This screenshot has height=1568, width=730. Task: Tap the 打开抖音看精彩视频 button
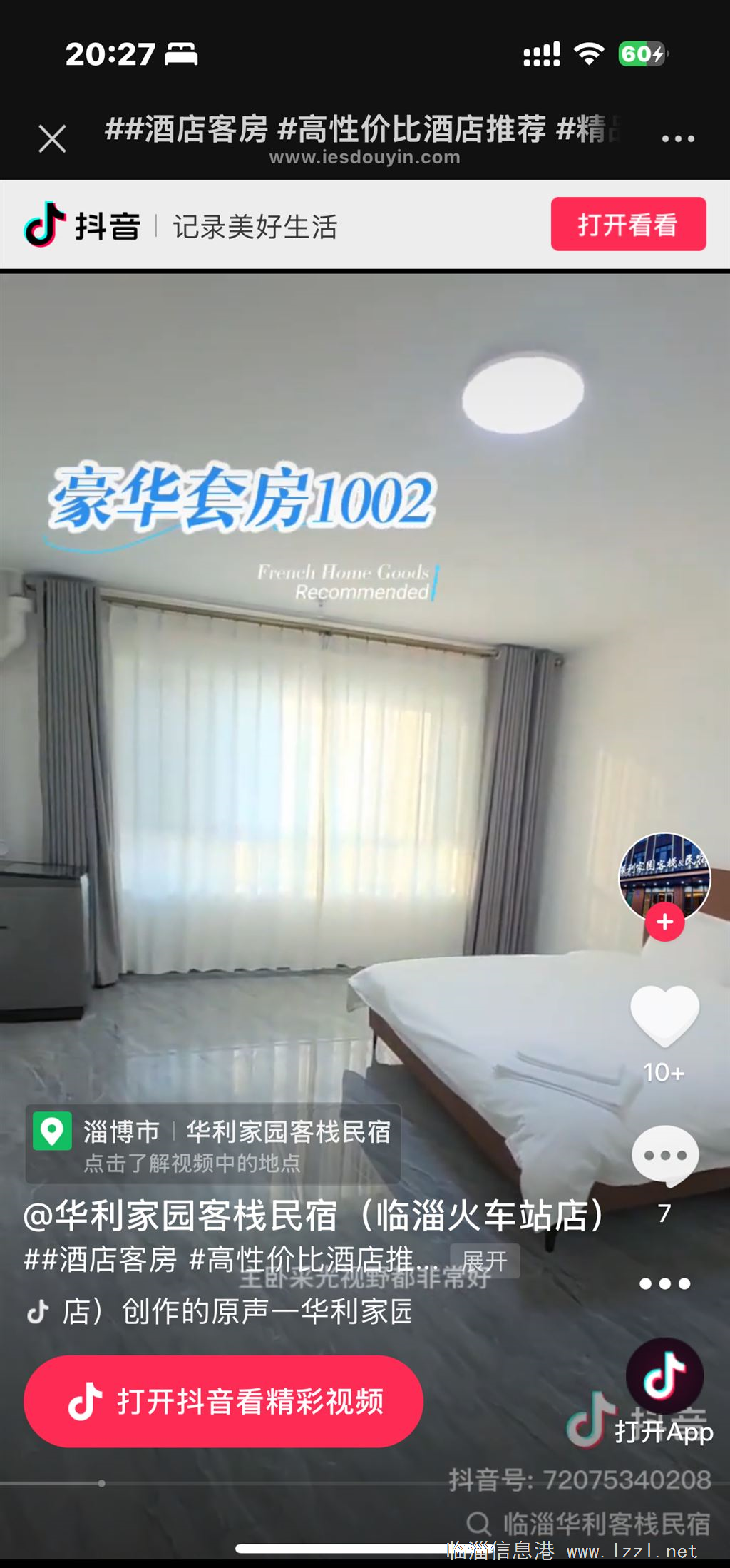[x=223, y=1401]
